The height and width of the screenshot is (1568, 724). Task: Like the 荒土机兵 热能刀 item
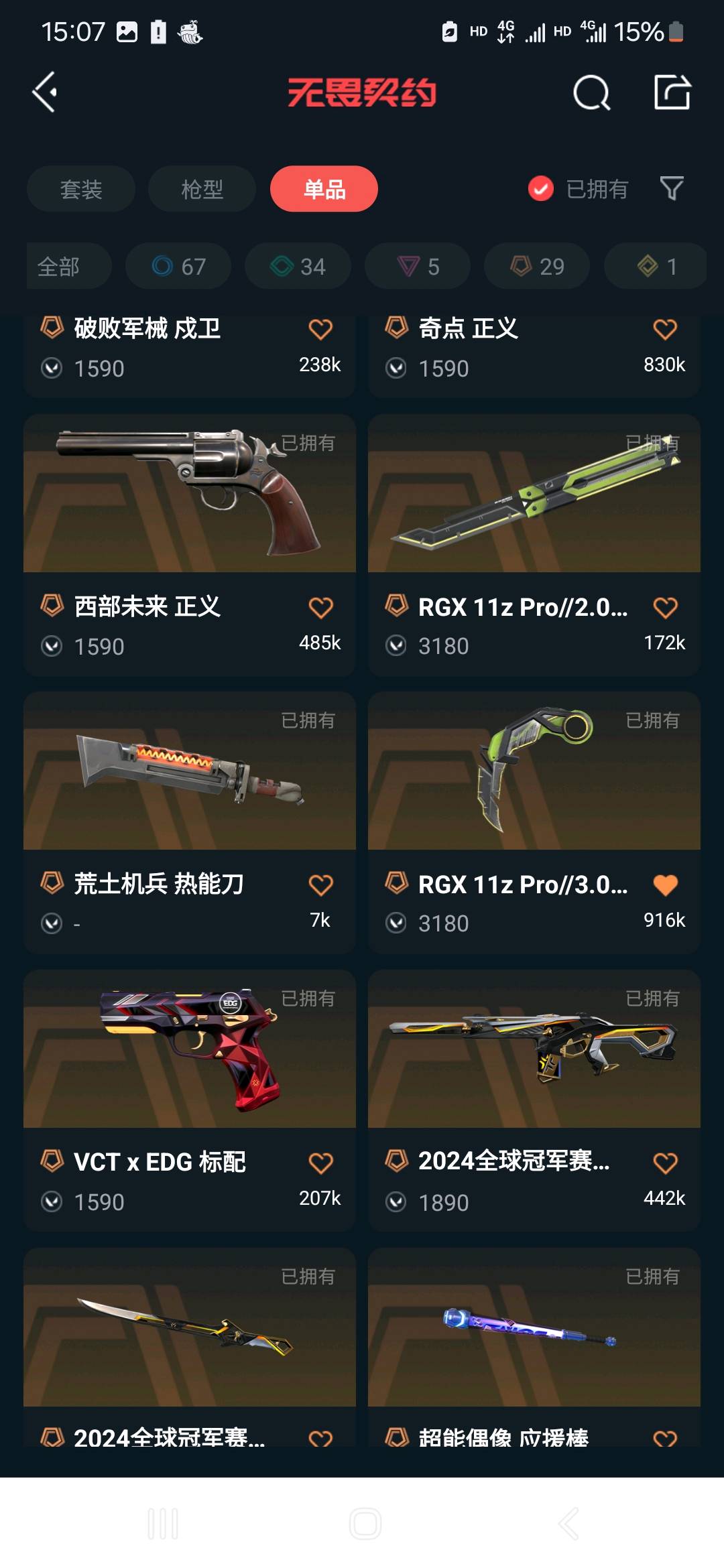(320, 885)
